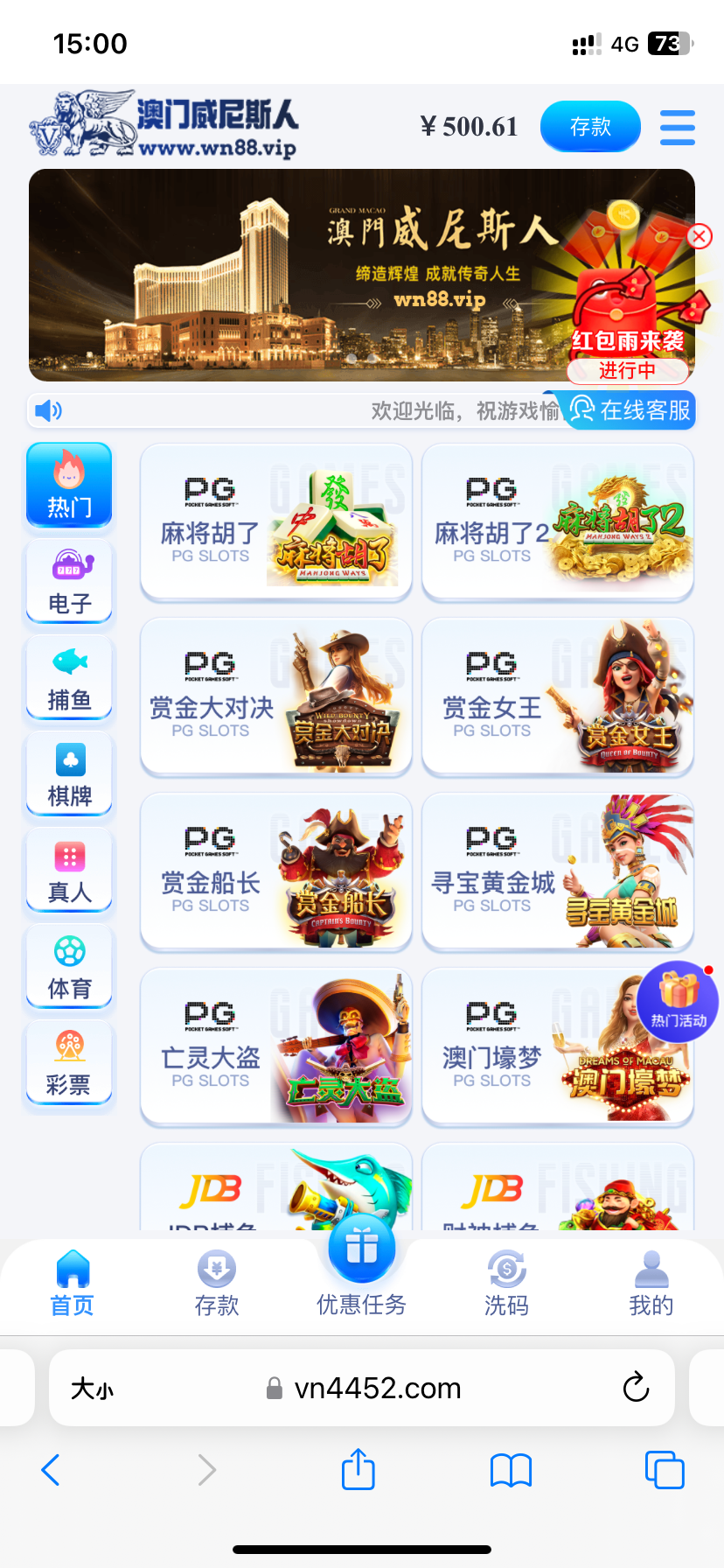The height and width of the screenshot is (1568, 724).
Task: Launch the 麻将胡了2 game
Action: pyautogui.click(x=557, y=522)
